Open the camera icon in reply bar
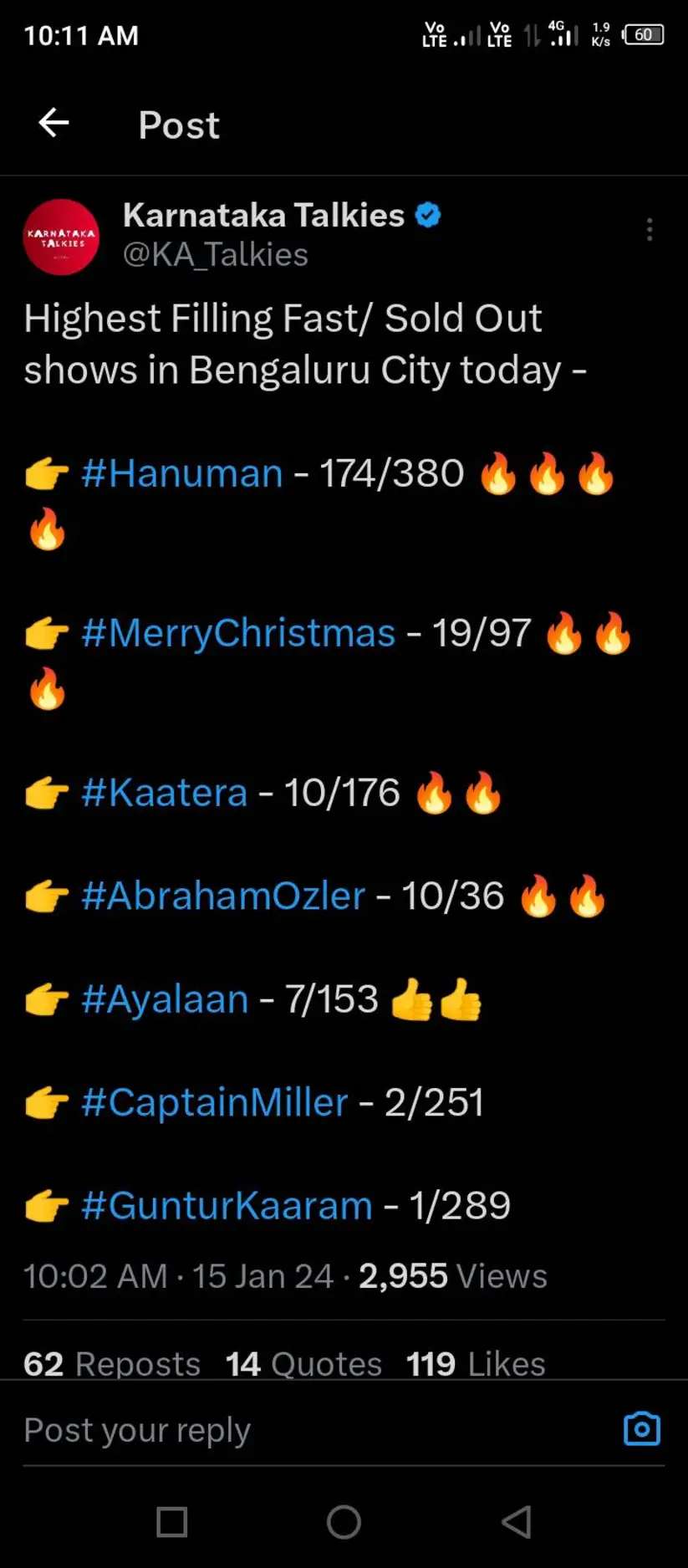 [x=642, y=1429]
